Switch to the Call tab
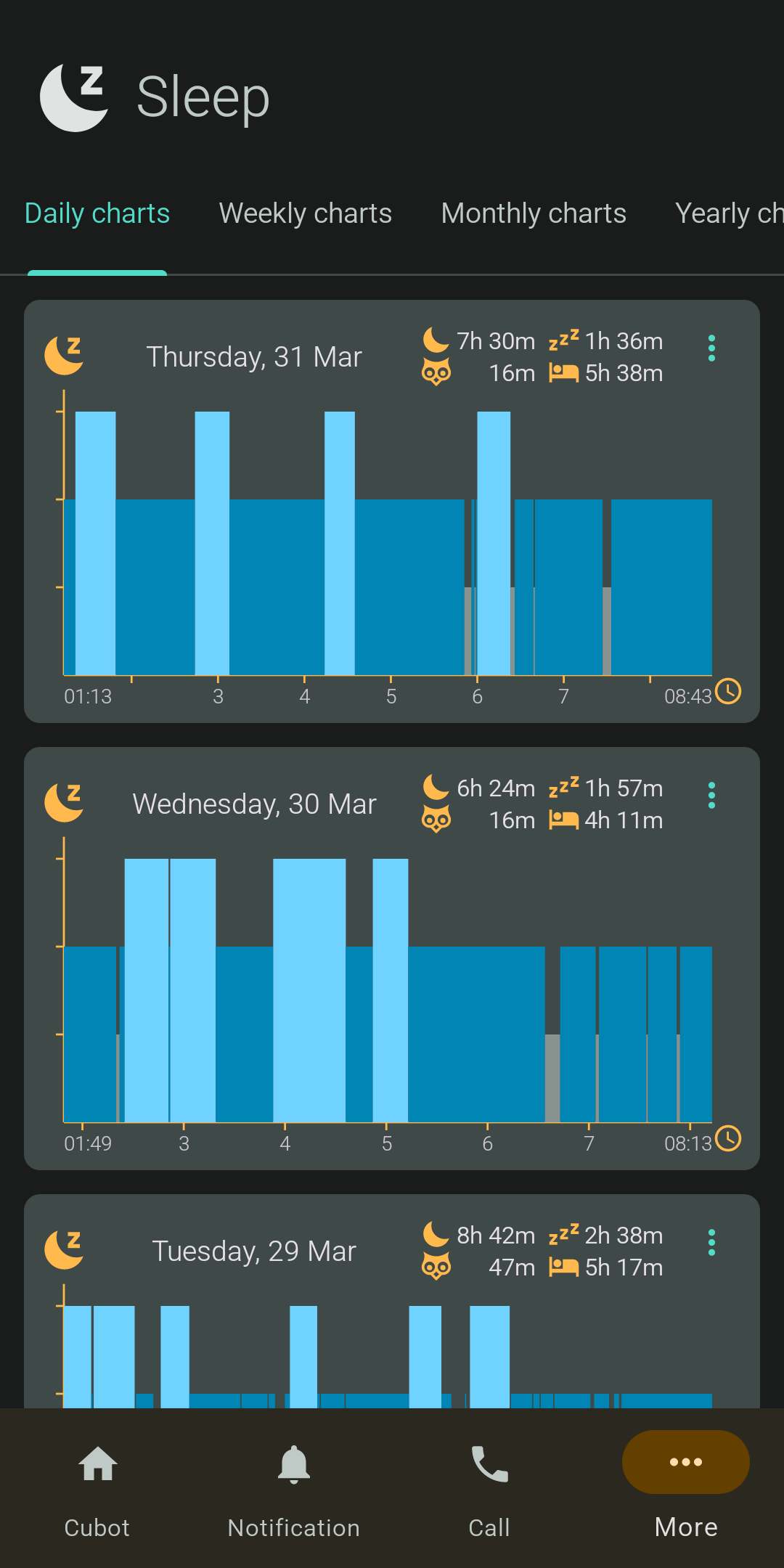 coord(489,1490)
